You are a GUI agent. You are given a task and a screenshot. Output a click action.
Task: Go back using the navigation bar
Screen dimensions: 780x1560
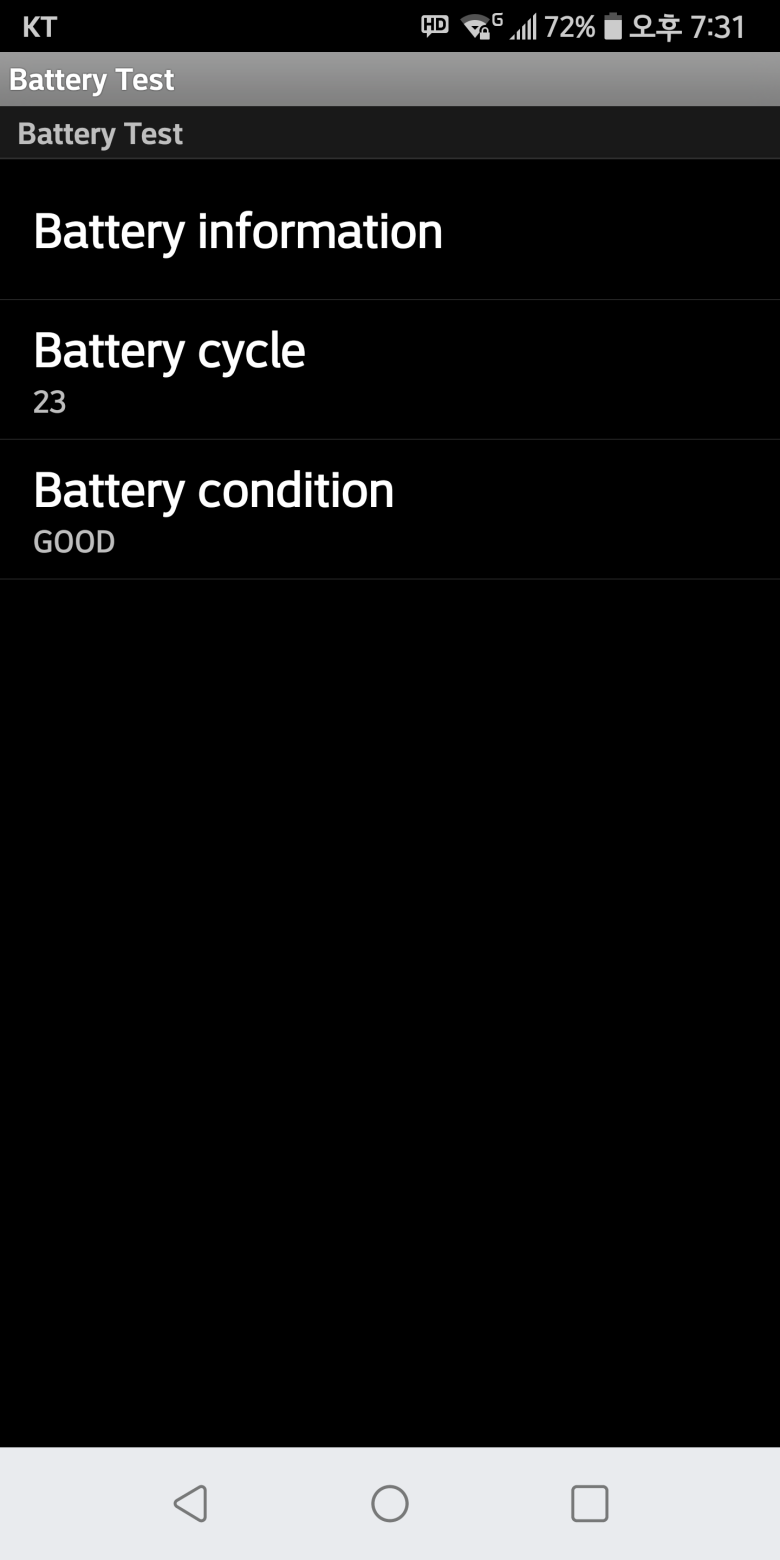190,1503
